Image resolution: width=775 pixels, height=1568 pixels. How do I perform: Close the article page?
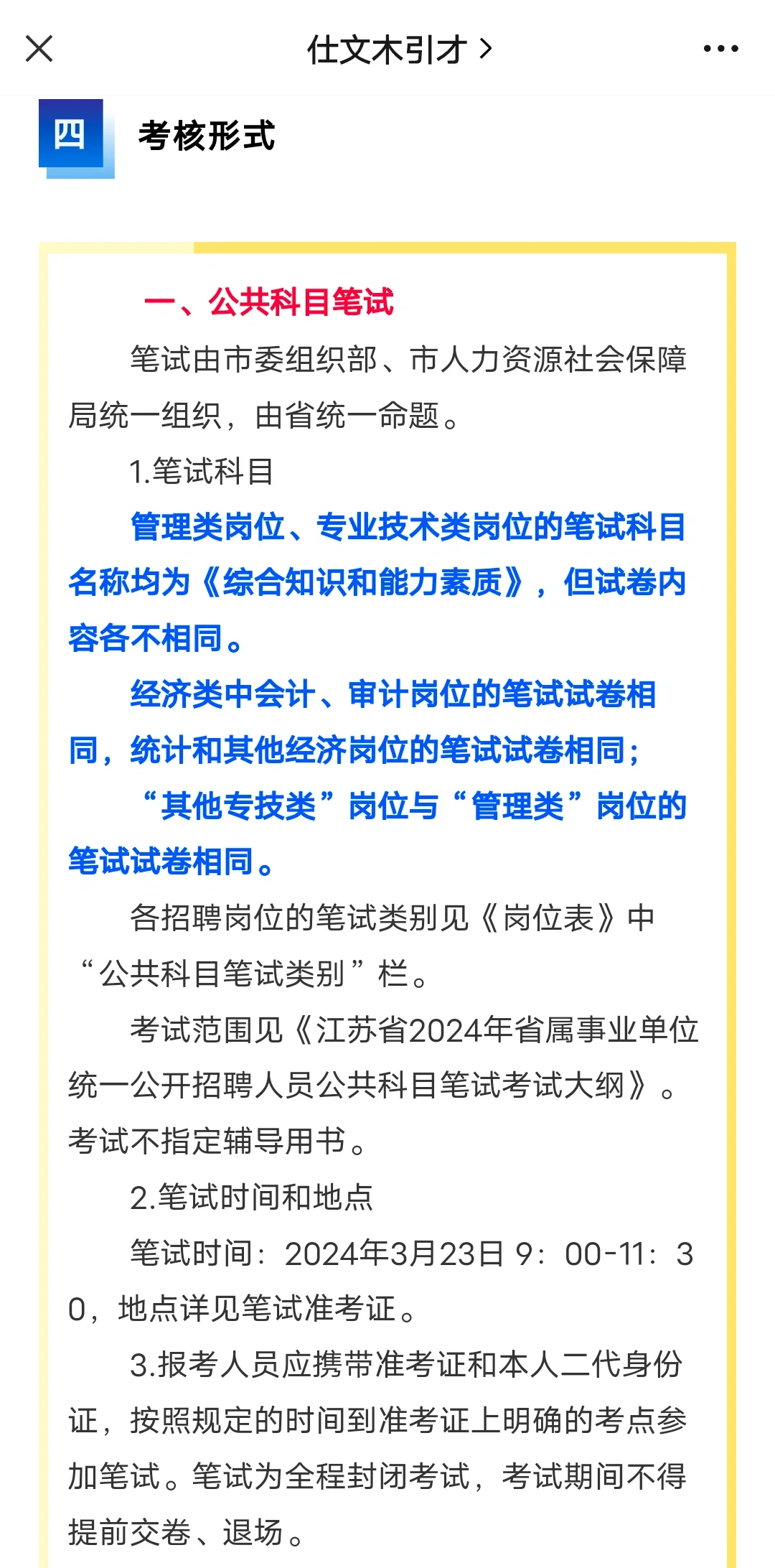(39, 49)
